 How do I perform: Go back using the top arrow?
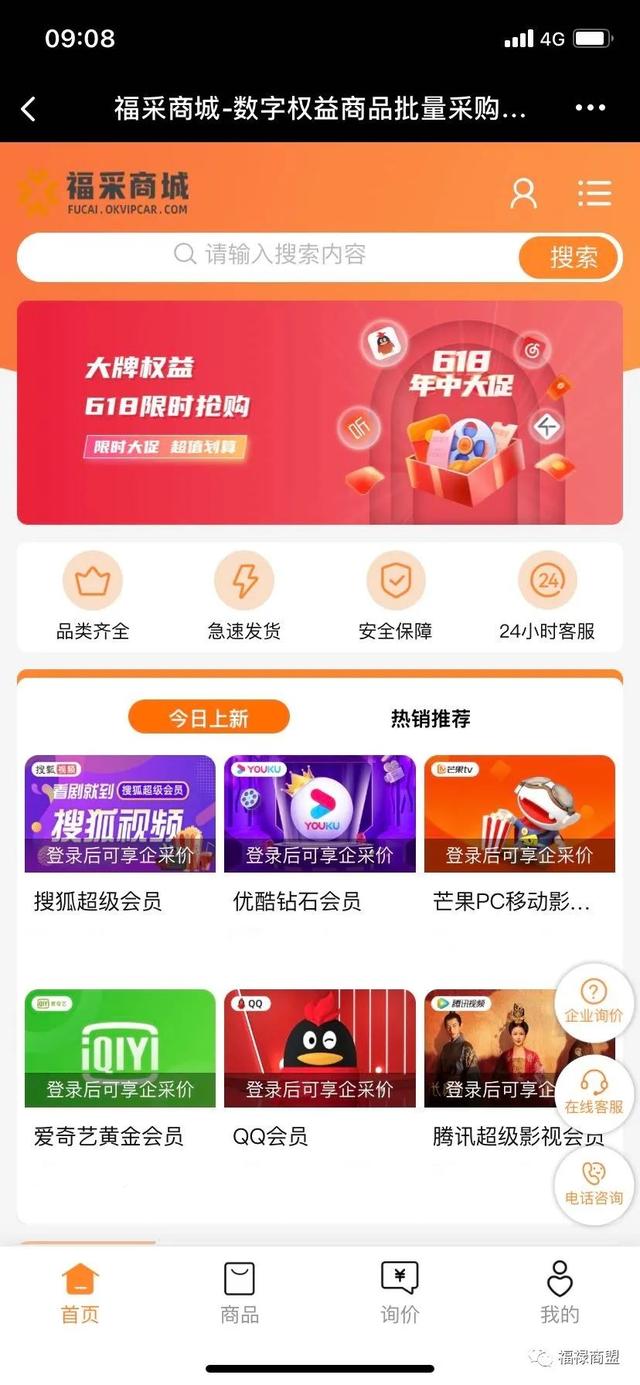[x=28, y=109]
